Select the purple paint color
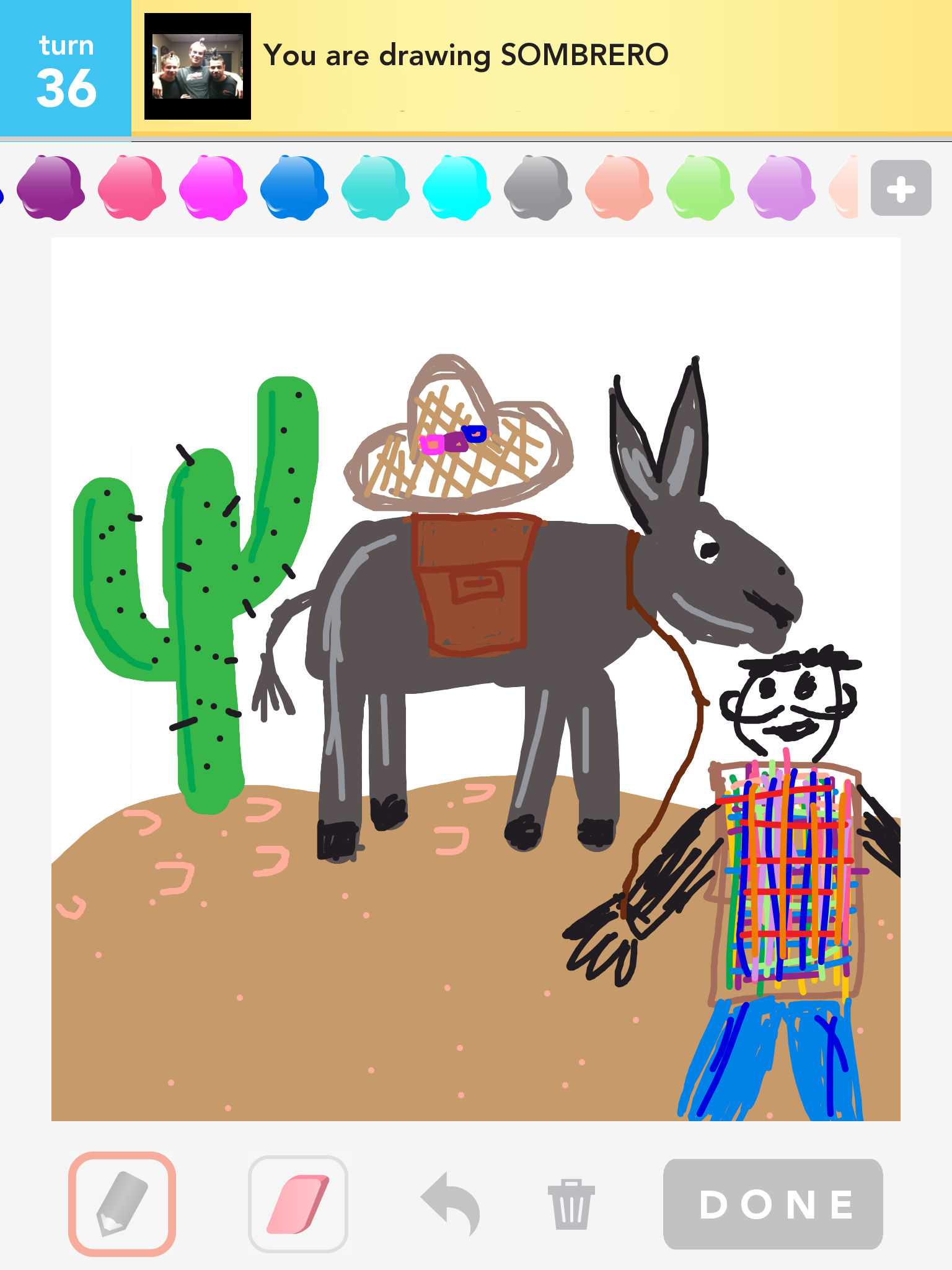Viewport: 952px width, 1270px height. coord(51,188)
